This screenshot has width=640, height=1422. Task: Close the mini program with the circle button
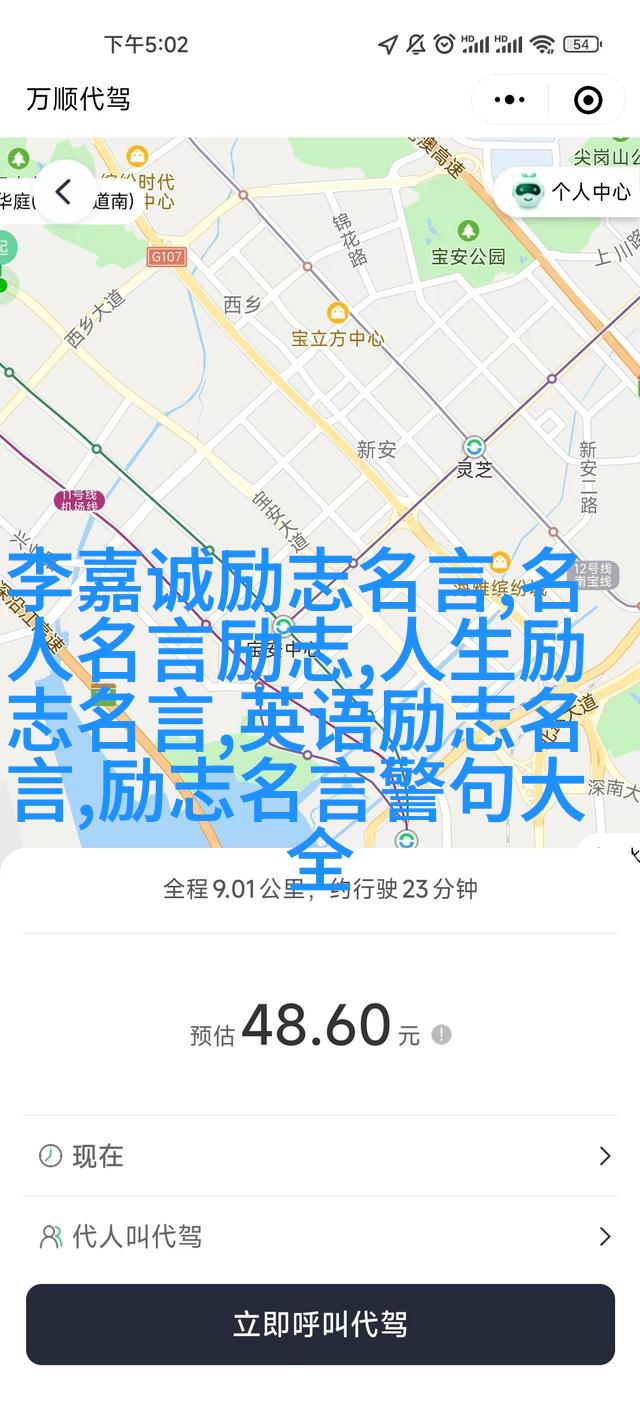pos(587,99)
